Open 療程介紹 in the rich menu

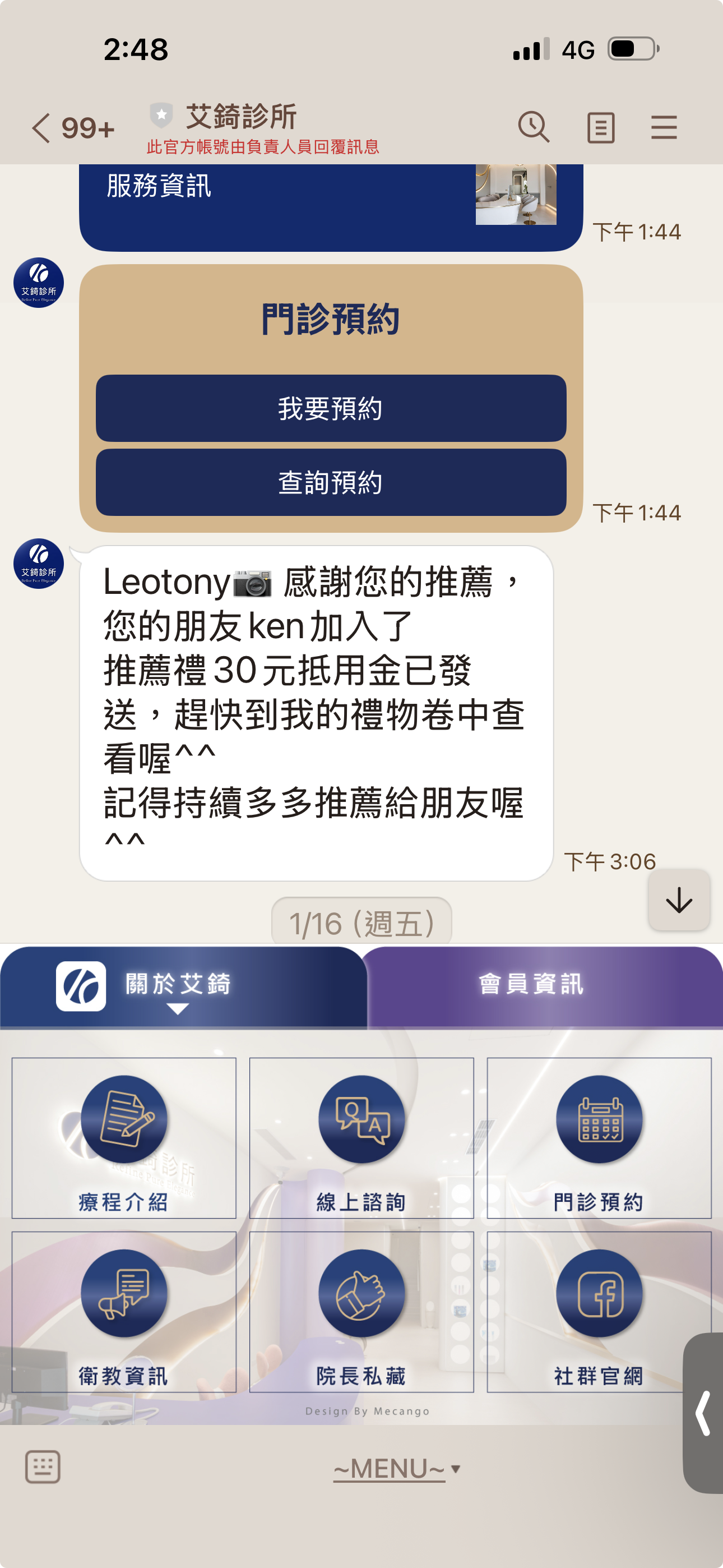coord(123,1138)
